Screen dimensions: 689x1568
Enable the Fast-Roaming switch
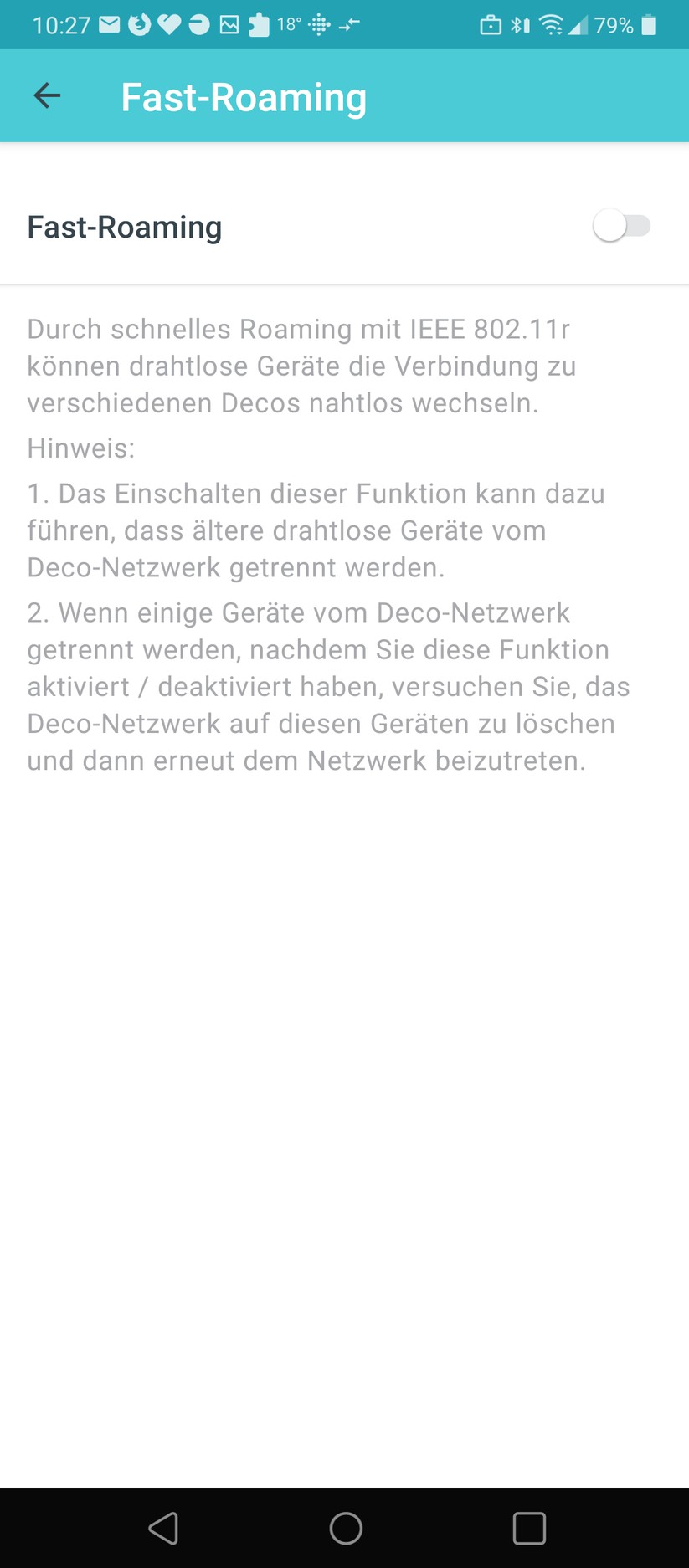coord(623,225)
